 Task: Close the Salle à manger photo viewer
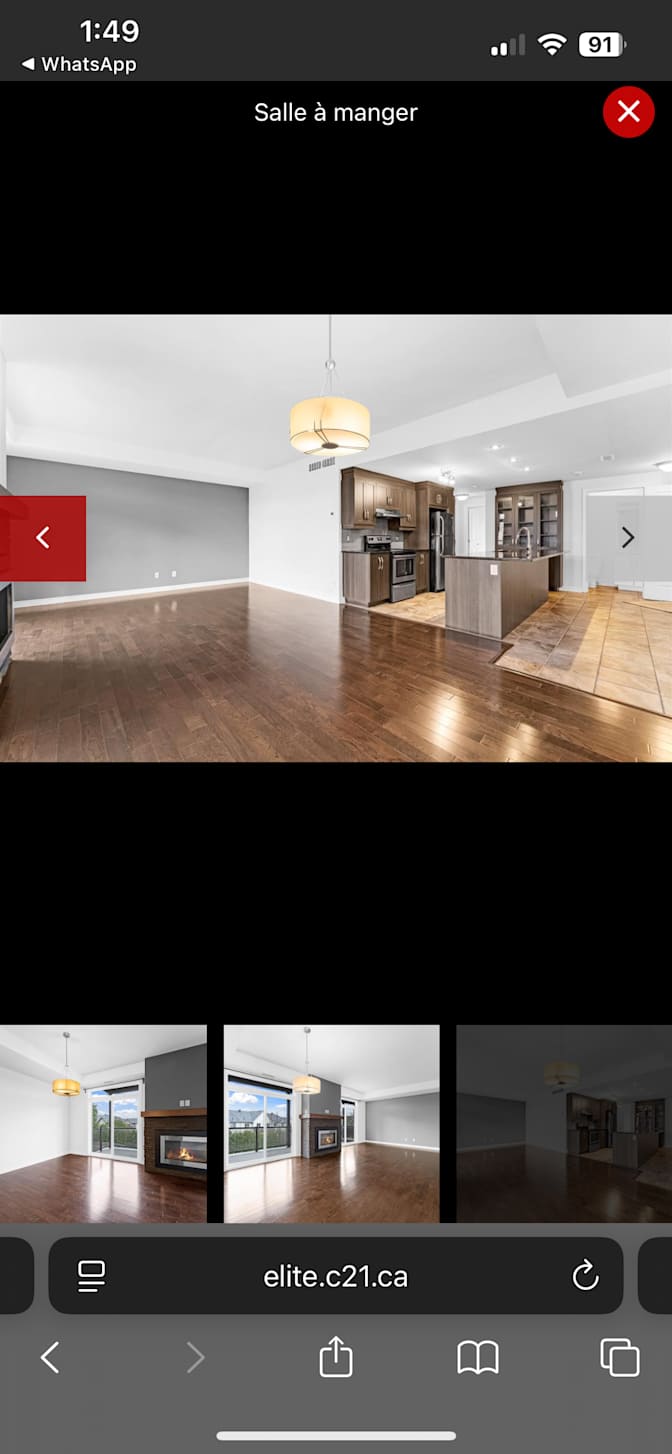pos(628,112)
